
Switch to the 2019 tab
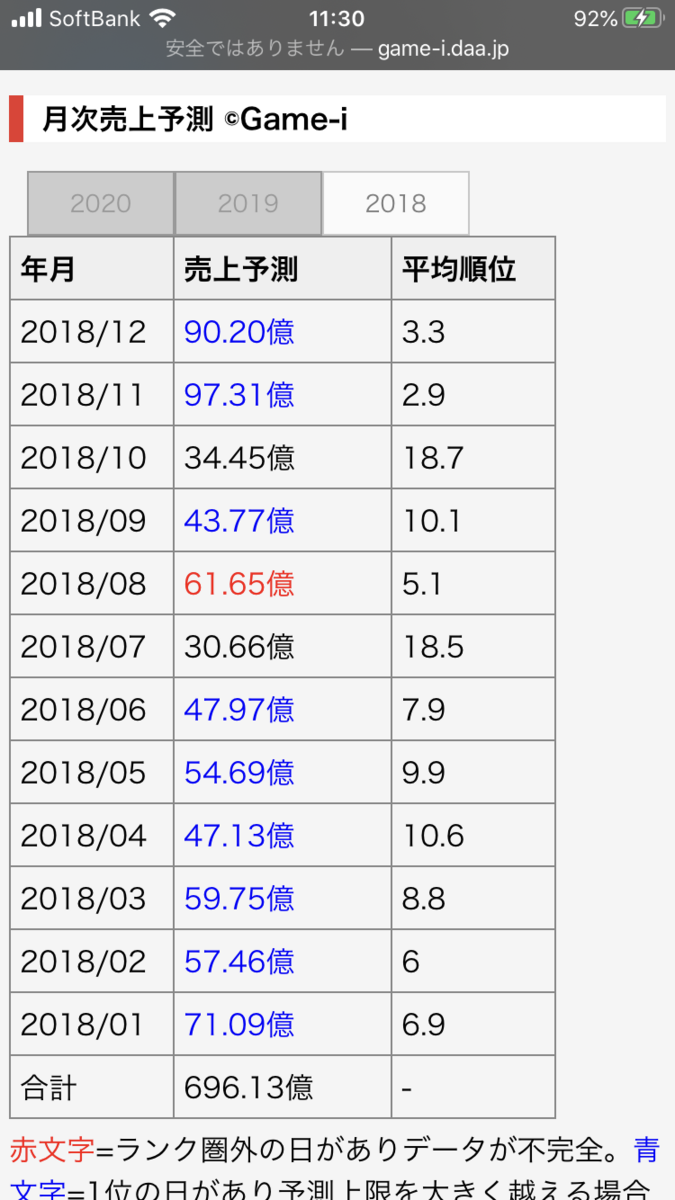pyautogui.click(x=248, y=204)
